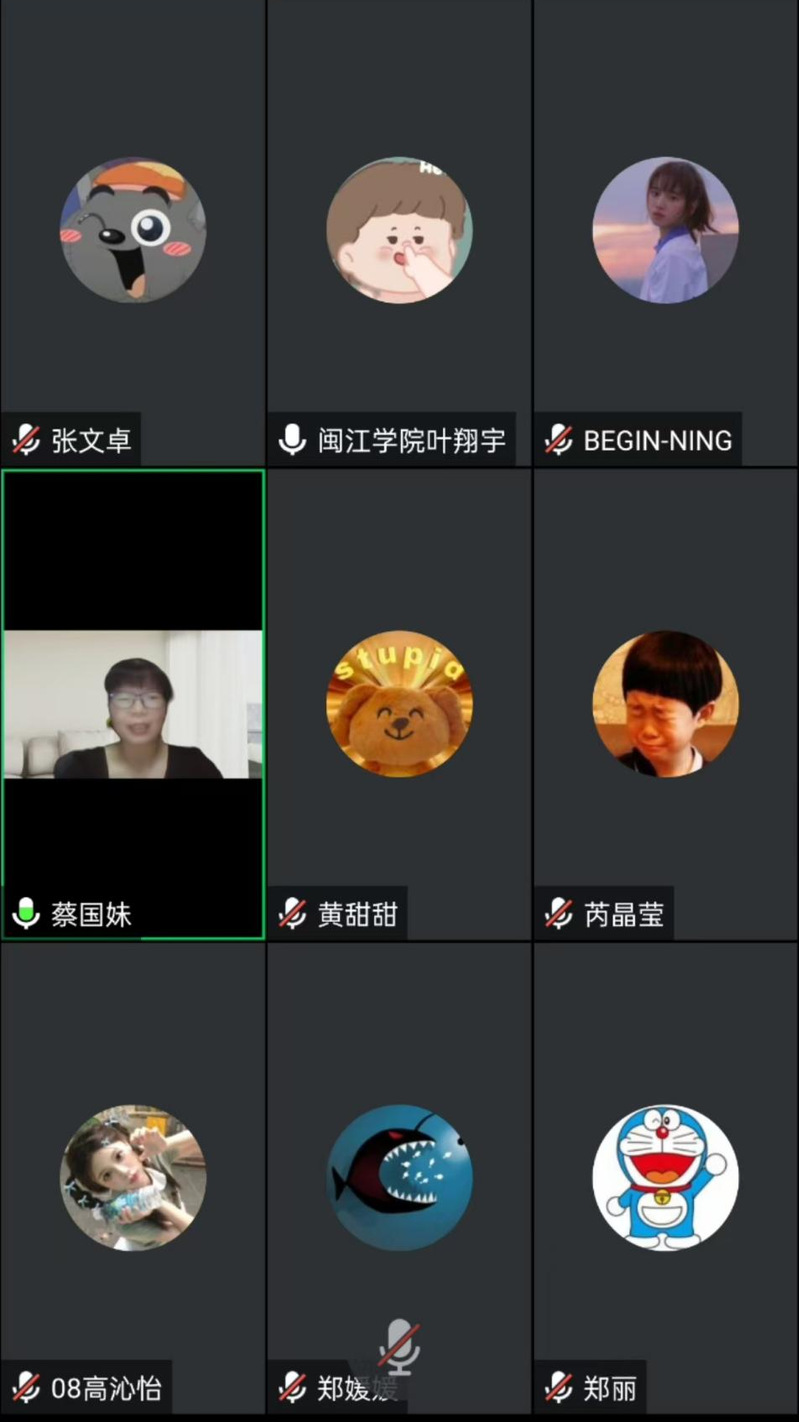Select 郑媛媛's participant tile
Image resolution: width=799 pixels, height=1422 pixels.
click(399, 1177)
